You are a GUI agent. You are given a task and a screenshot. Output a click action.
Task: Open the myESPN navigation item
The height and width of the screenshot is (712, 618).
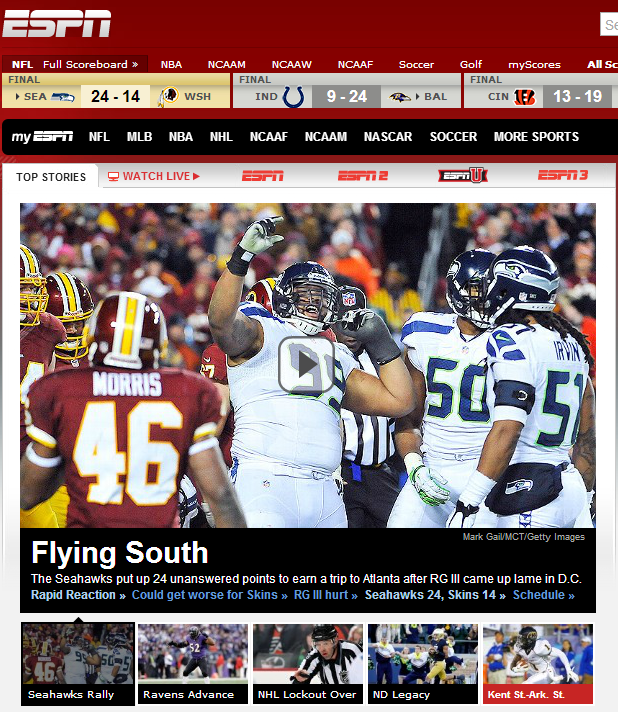click(42, 137)
